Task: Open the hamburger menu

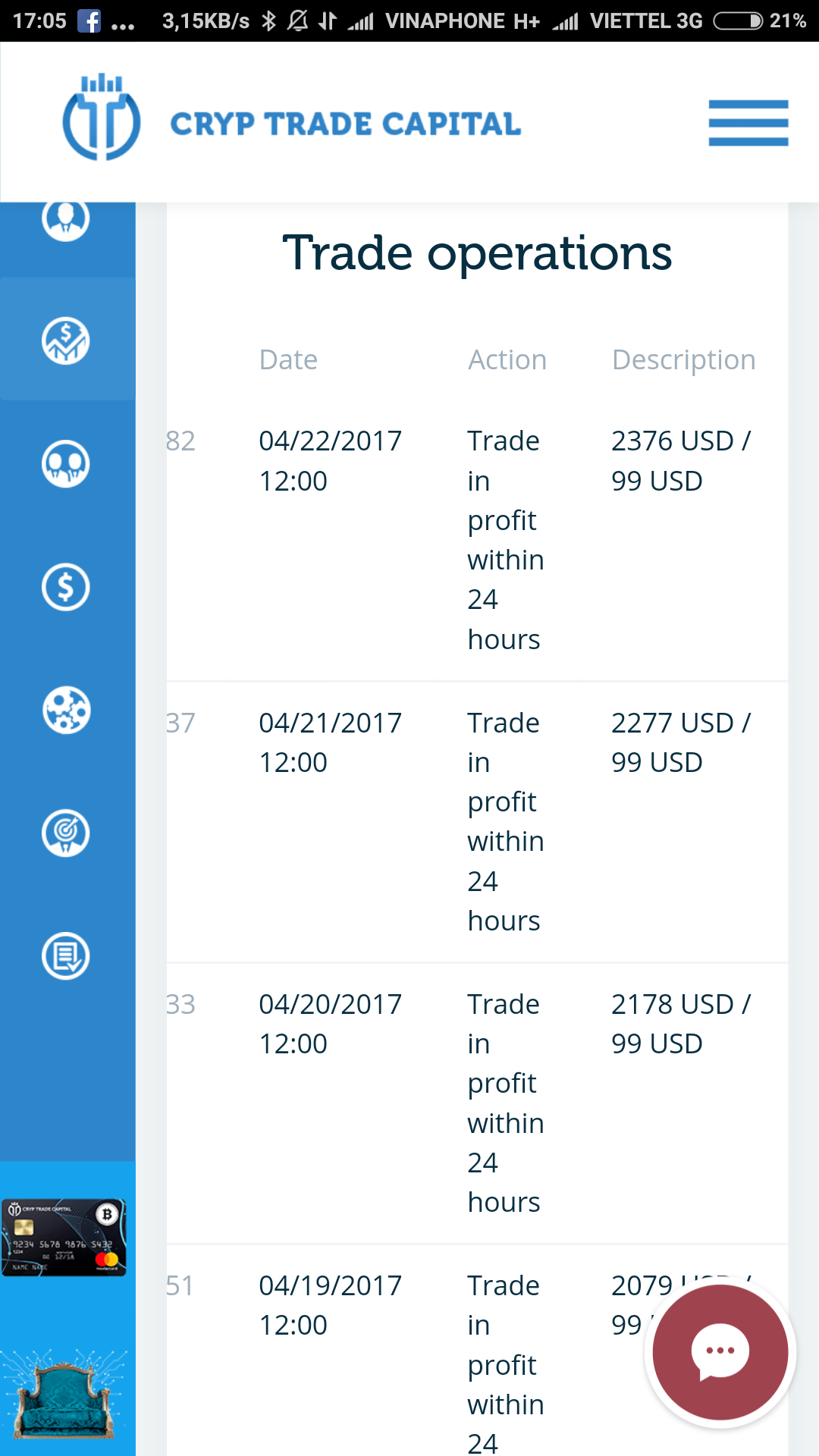Action: coord(748,123)
